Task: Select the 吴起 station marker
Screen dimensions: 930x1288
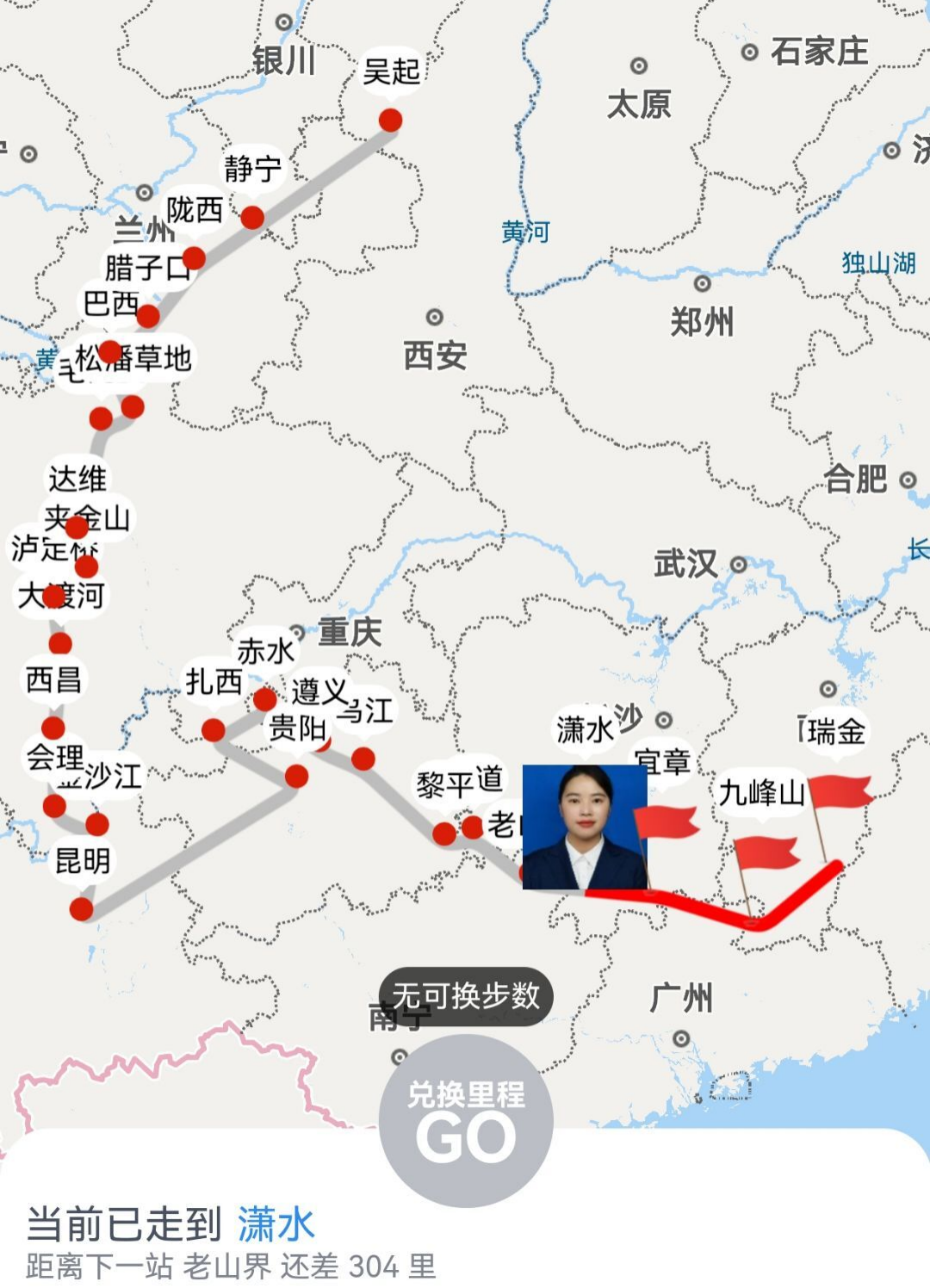Action: tap(390, 120)
